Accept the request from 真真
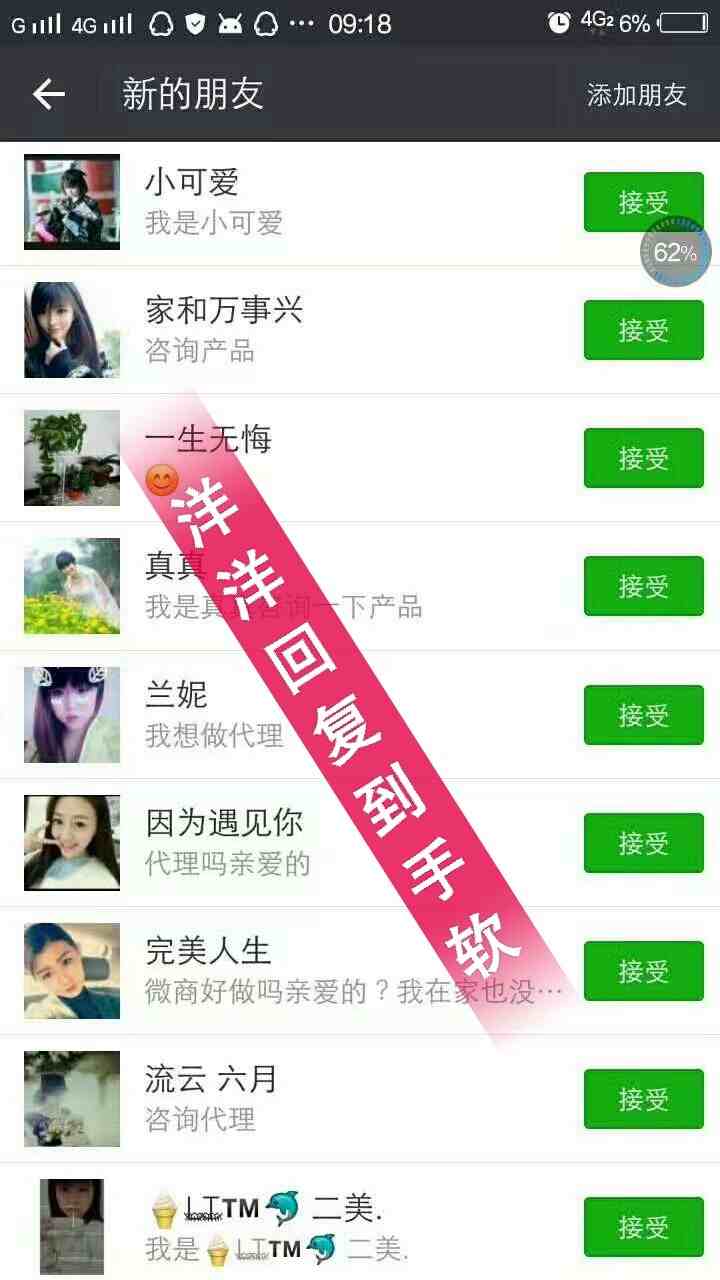 coord(643,586)
